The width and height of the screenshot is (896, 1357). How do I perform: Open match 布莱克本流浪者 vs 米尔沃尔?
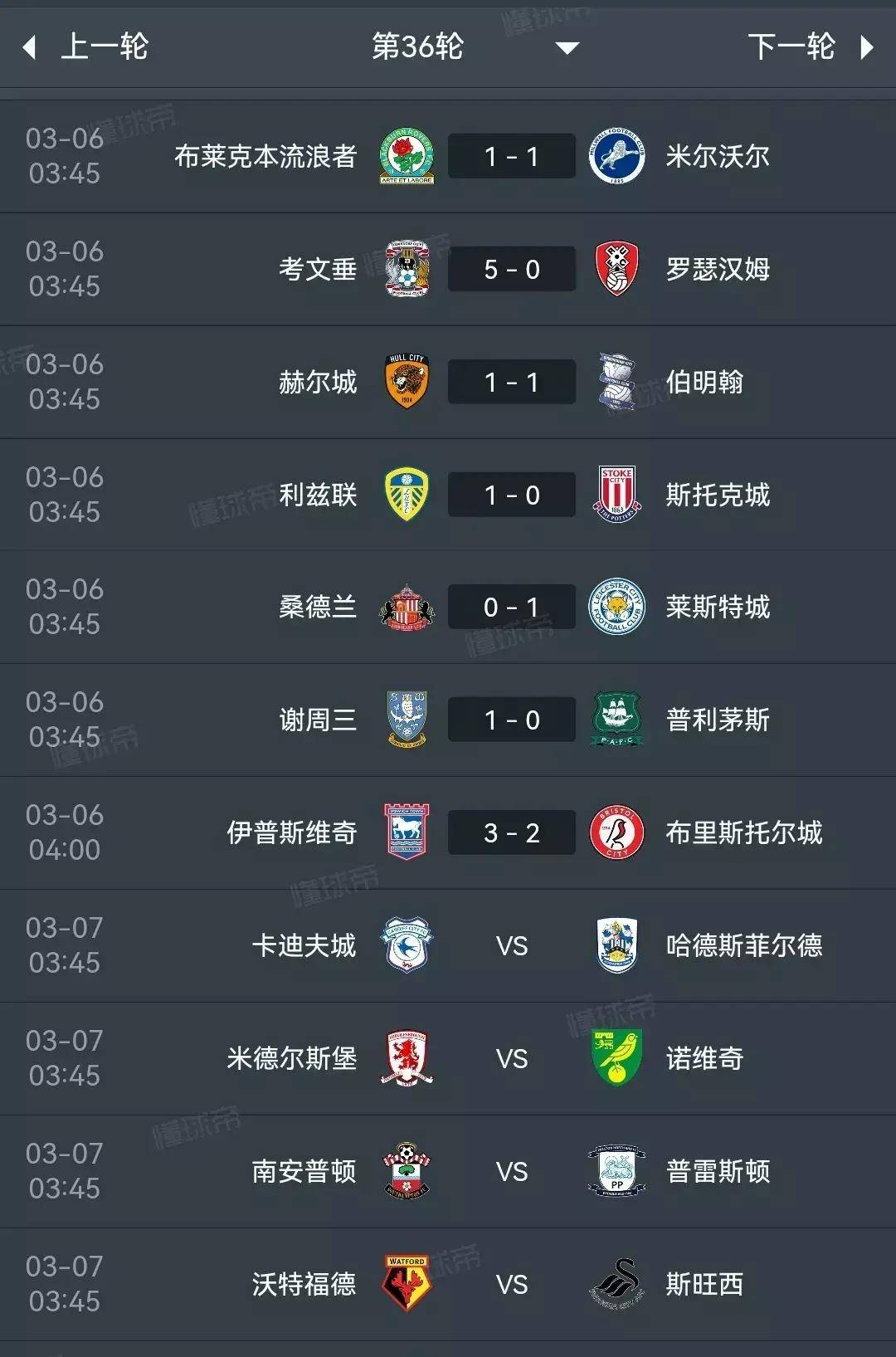(x=511, y=156)
